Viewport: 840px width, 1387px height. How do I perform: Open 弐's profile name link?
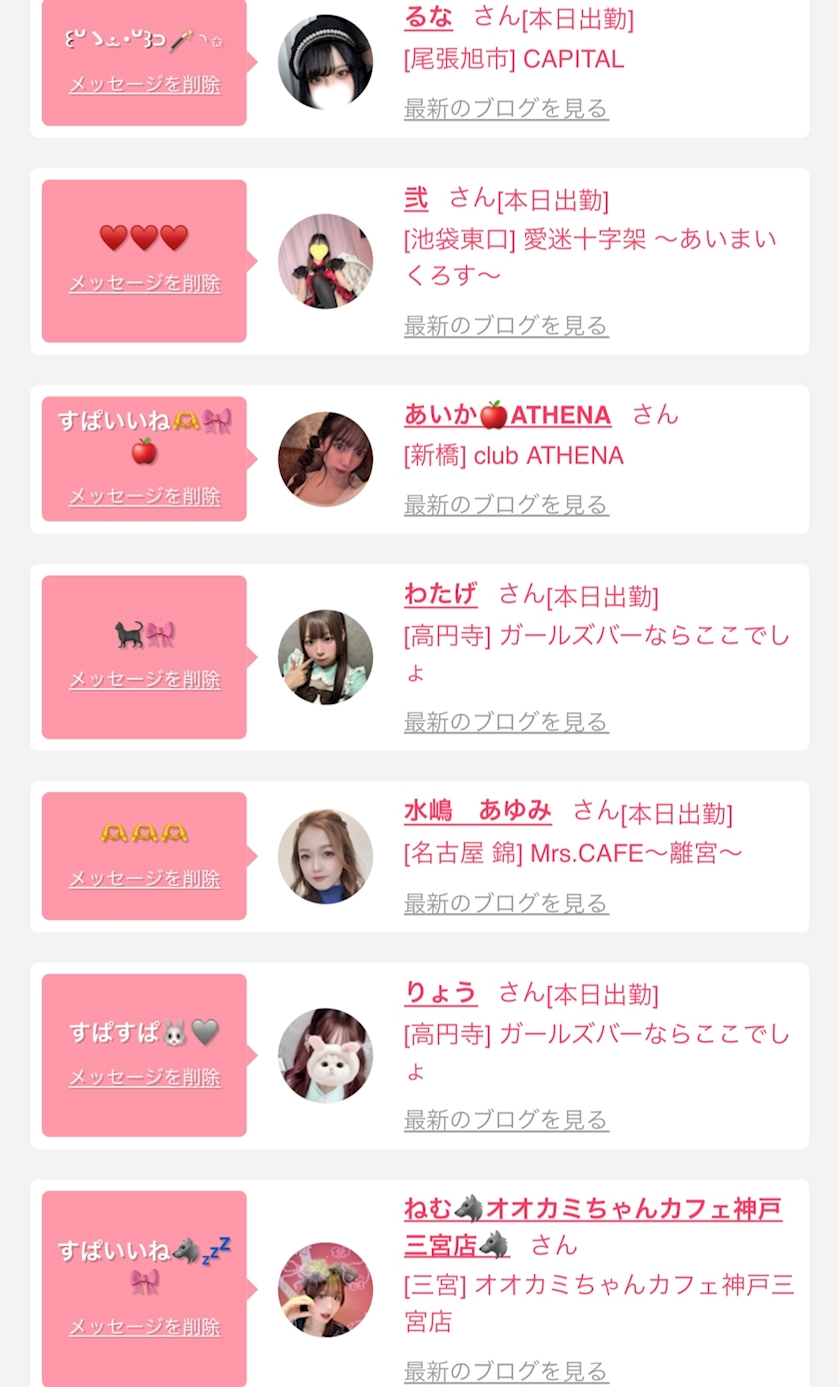click(x=416, y=198)
